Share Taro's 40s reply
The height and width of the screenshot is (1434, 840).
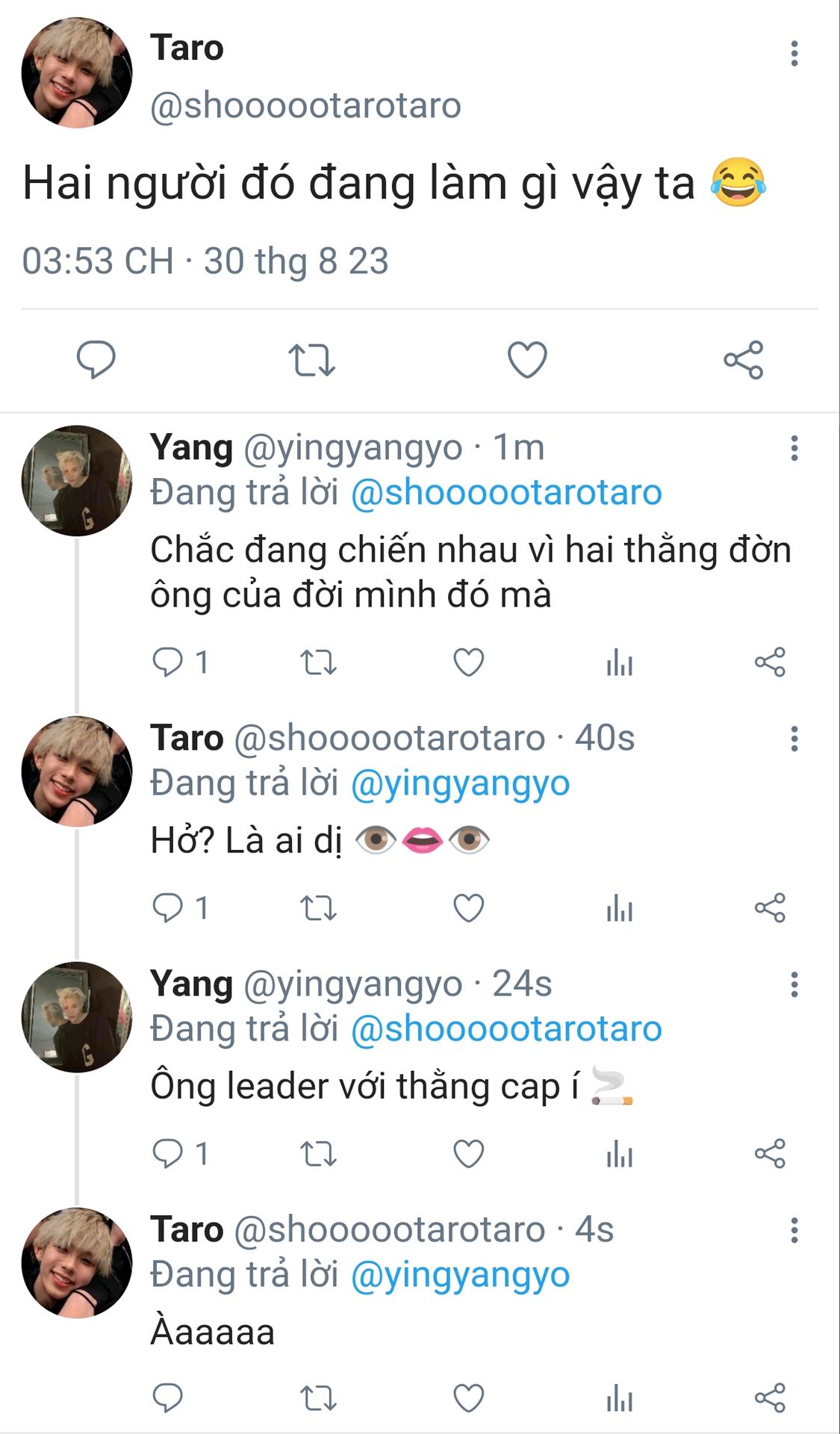770,907
